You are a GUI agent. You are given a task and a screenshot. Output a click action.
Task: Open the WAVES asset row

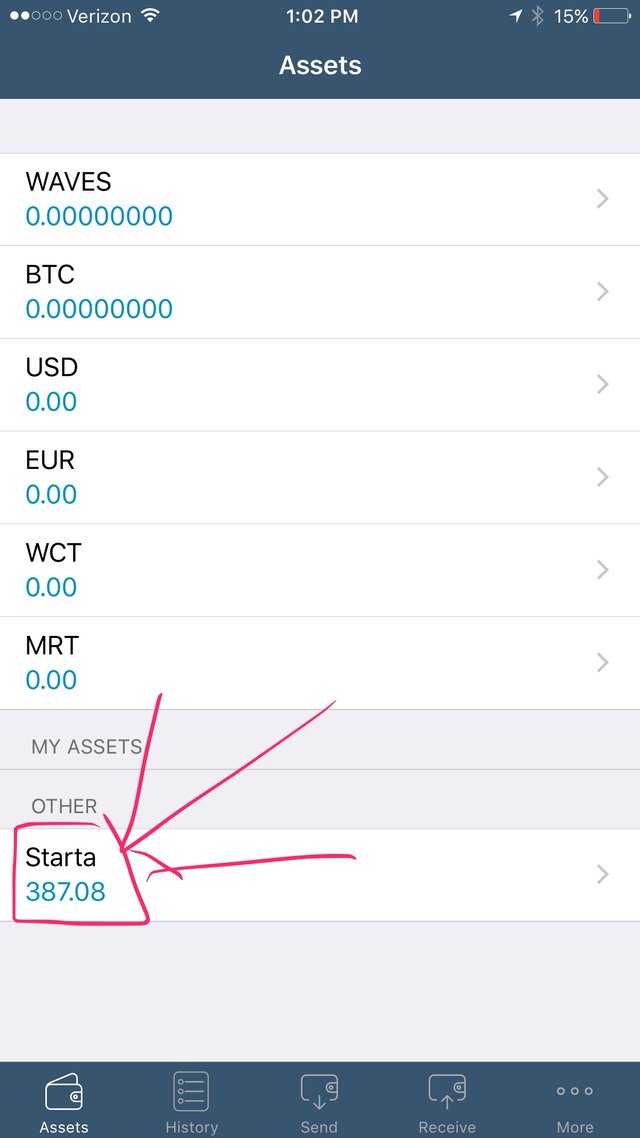tap(320, 199)
